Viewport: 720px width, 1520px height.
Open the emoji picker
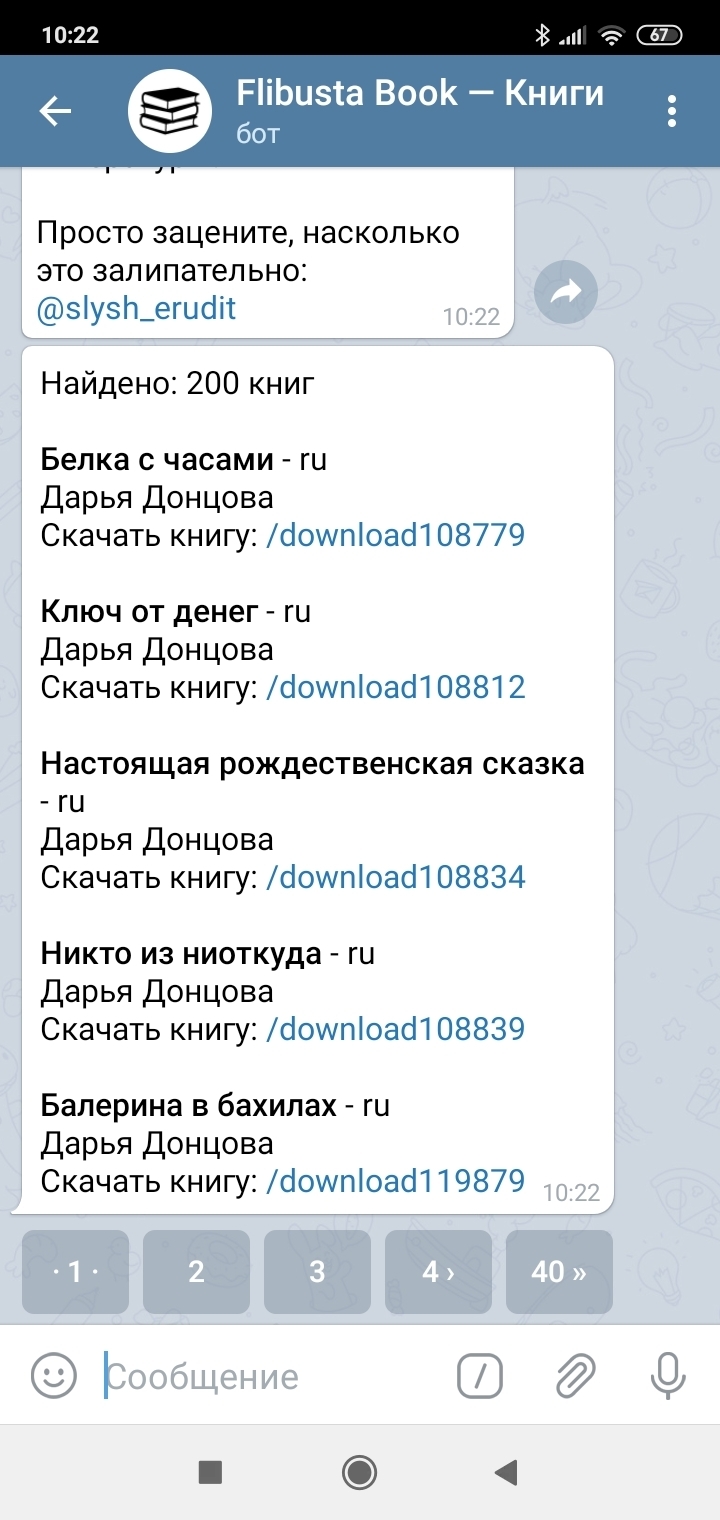pyautogui.click(x=54, y=1376)
